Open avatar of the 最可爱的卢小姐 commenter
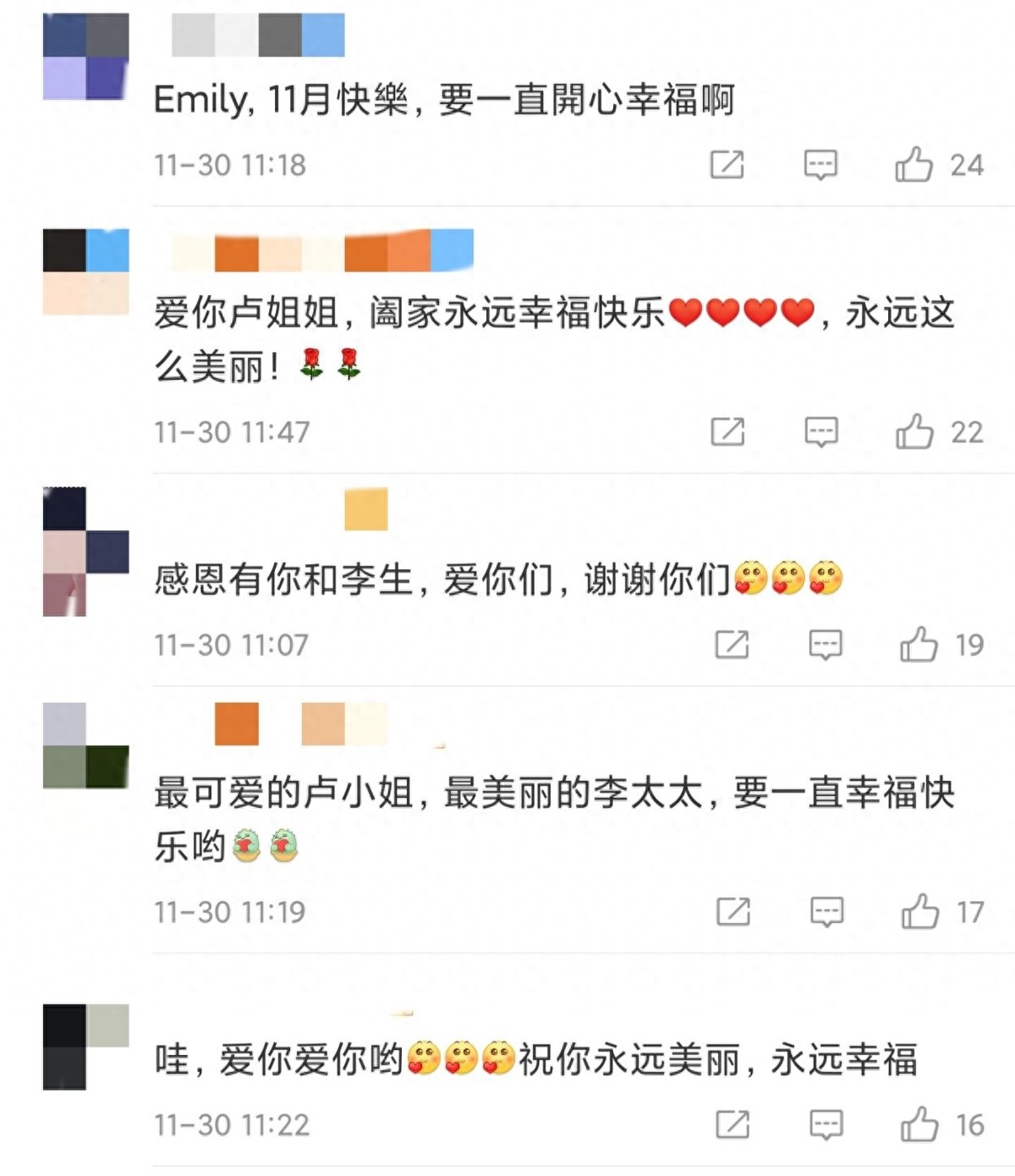The image size is (1015, 1176). 85,745
